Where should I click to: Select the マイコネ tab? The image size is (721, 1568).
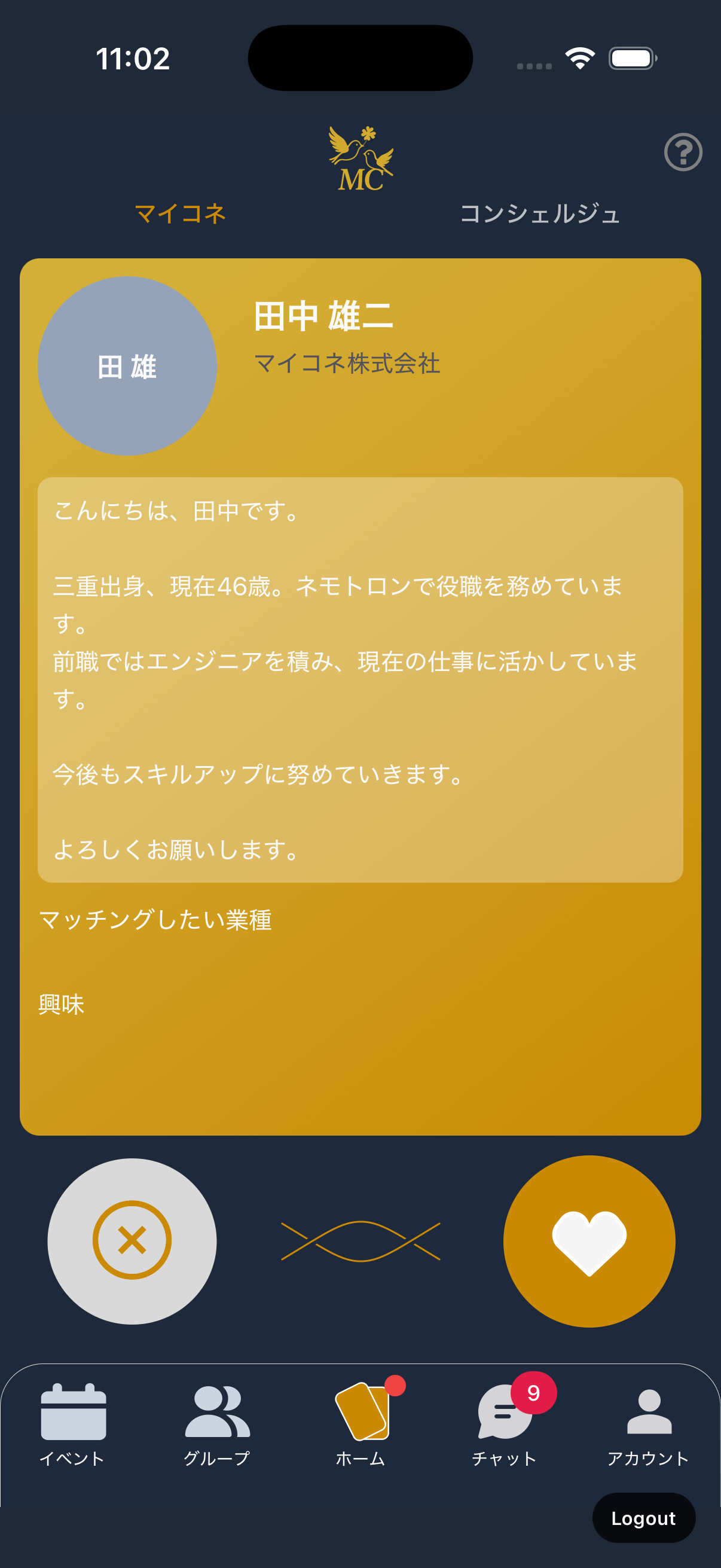[x=181, y=214]
